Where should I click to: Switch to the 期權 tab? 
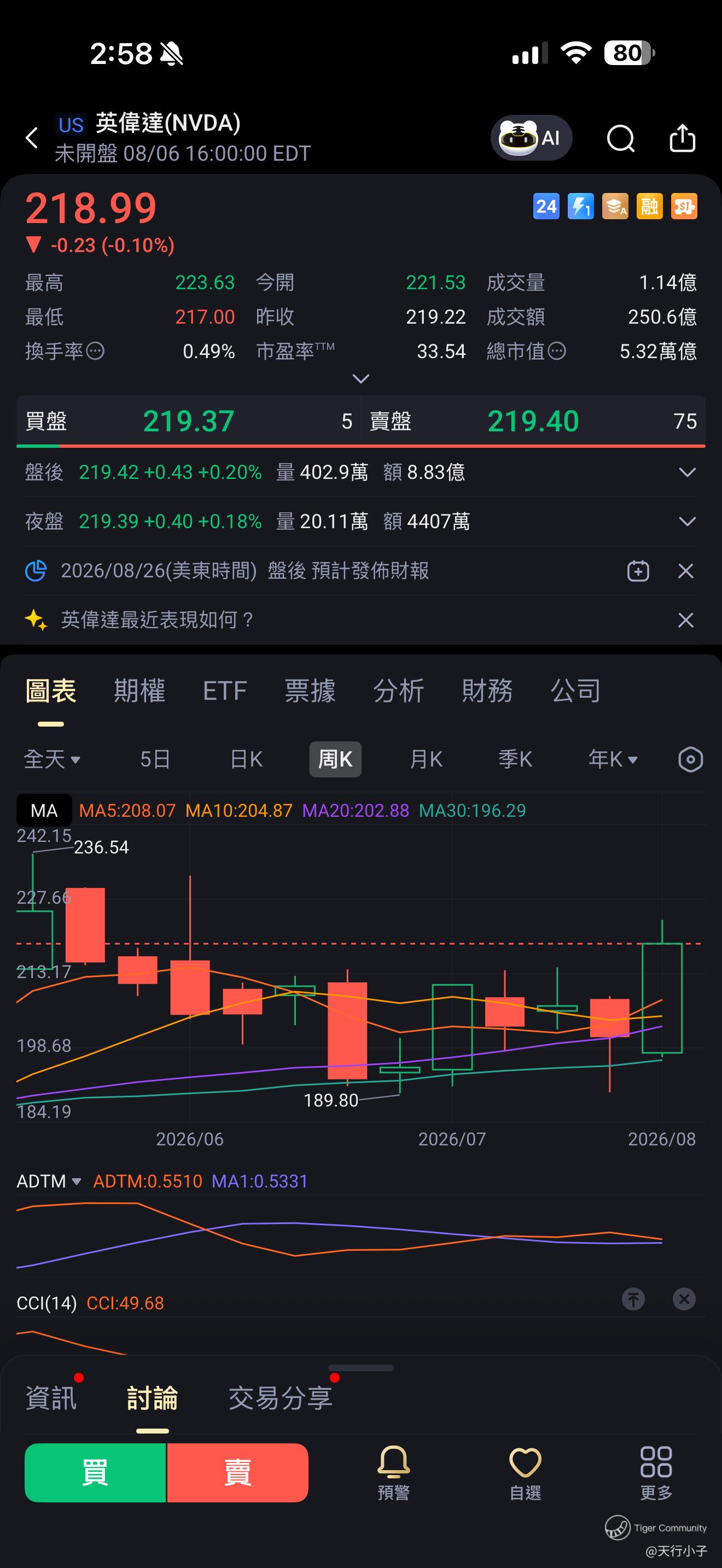139,691
